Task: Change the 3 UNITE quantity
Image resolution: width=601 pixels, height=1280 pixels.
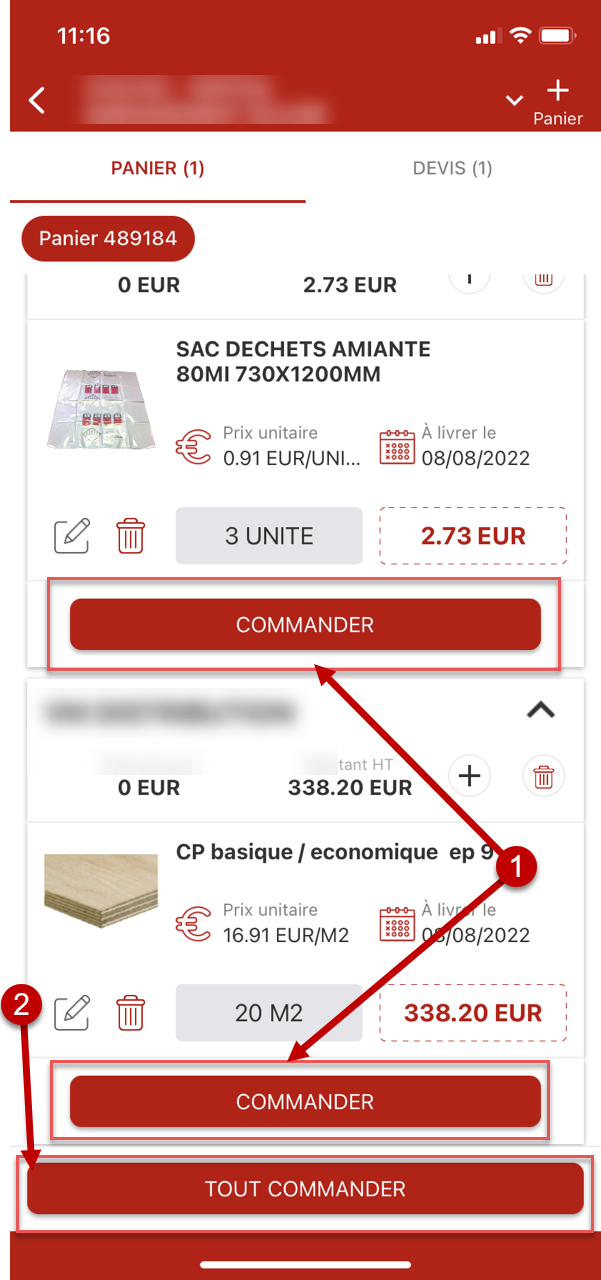Action: pos(269,536)
